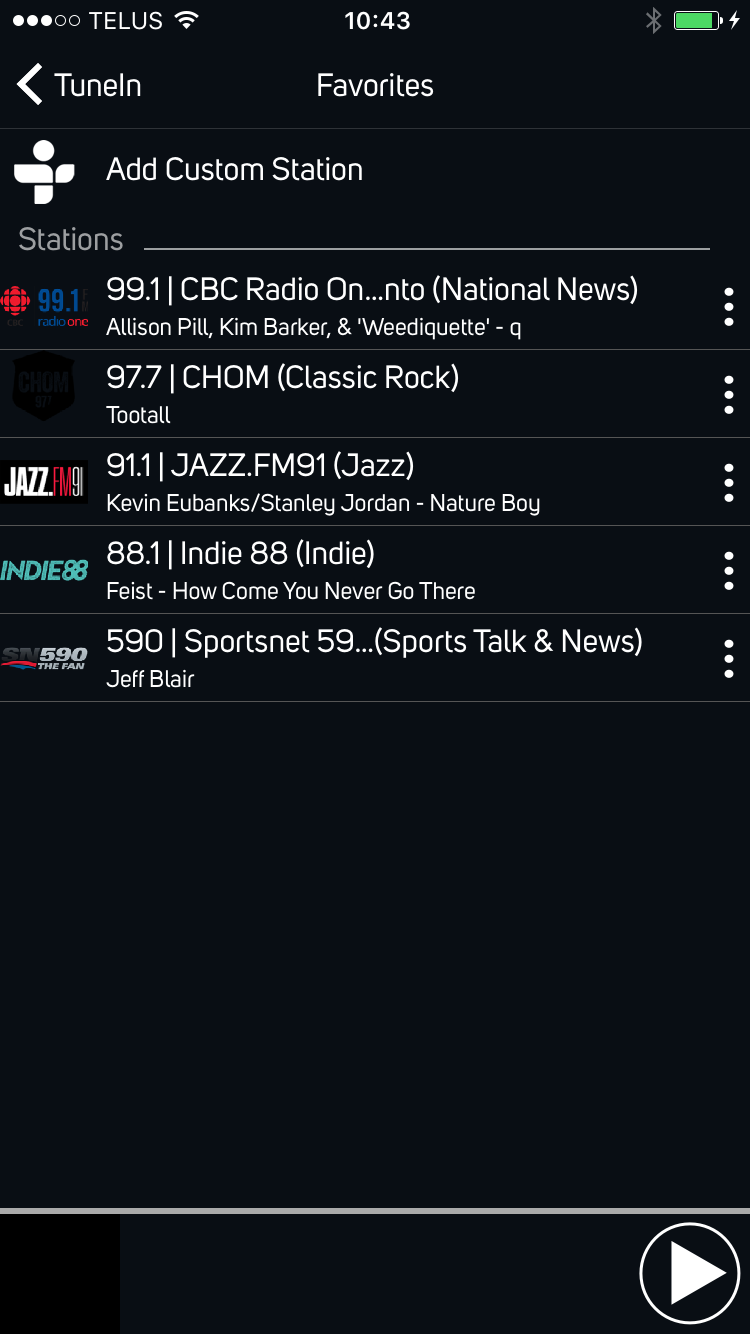Open more options for 590 Sportsnet
Viewport: 750px width, 1334px height.
(x=728, y=659)
